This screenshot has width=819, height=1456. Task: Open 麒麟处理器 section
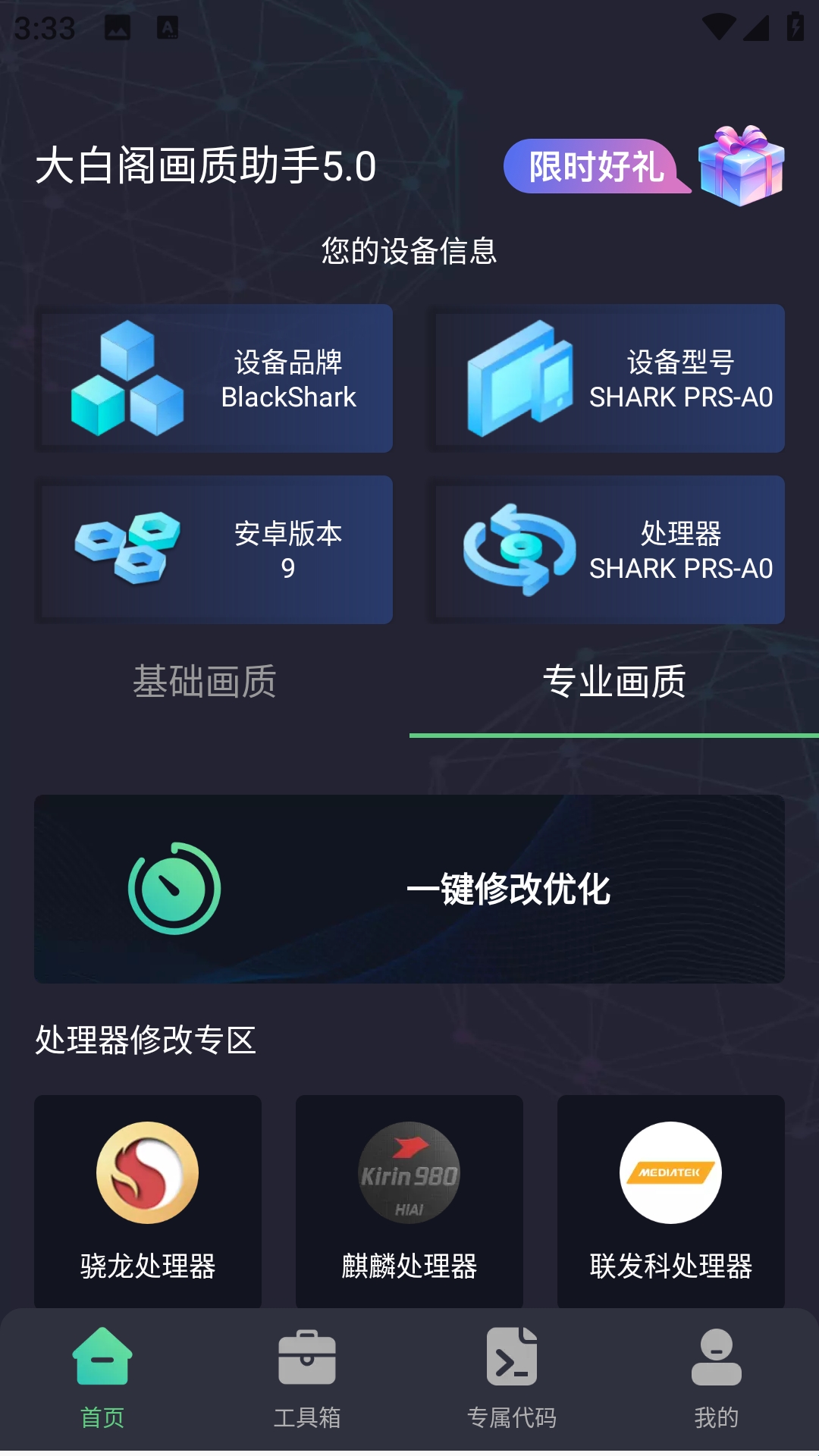pos(409,1201)
